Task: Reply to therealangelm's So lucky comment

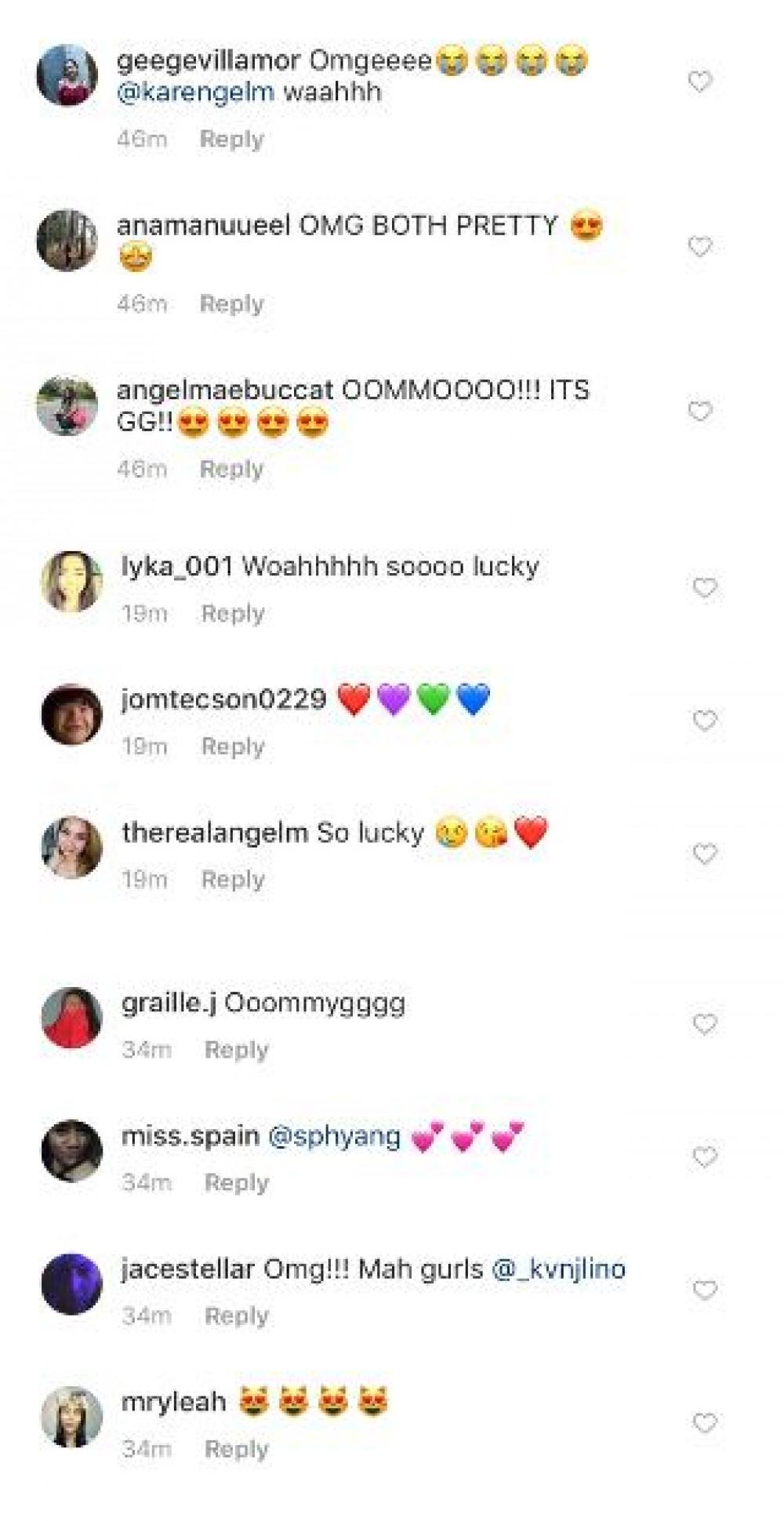Action: click(233, 880)
